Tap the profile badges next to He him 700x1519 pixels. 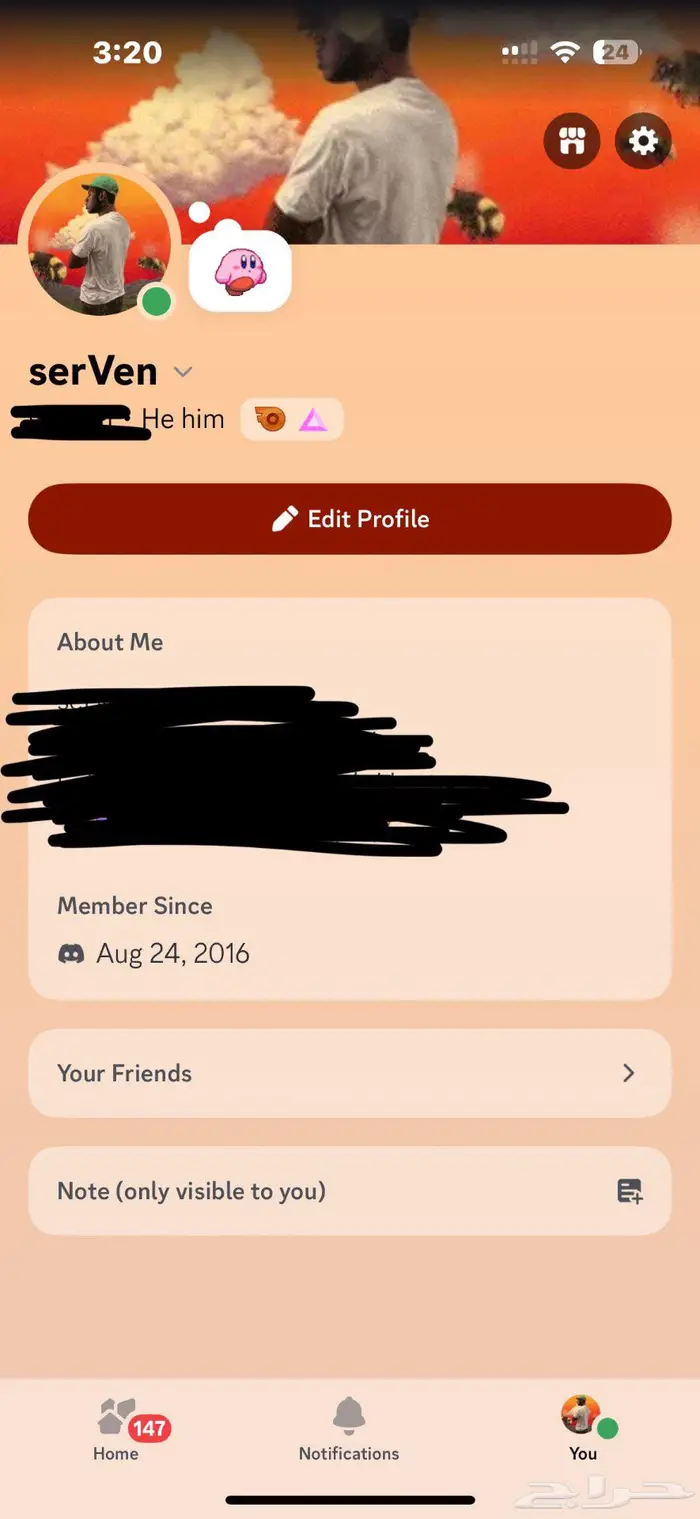291,419
